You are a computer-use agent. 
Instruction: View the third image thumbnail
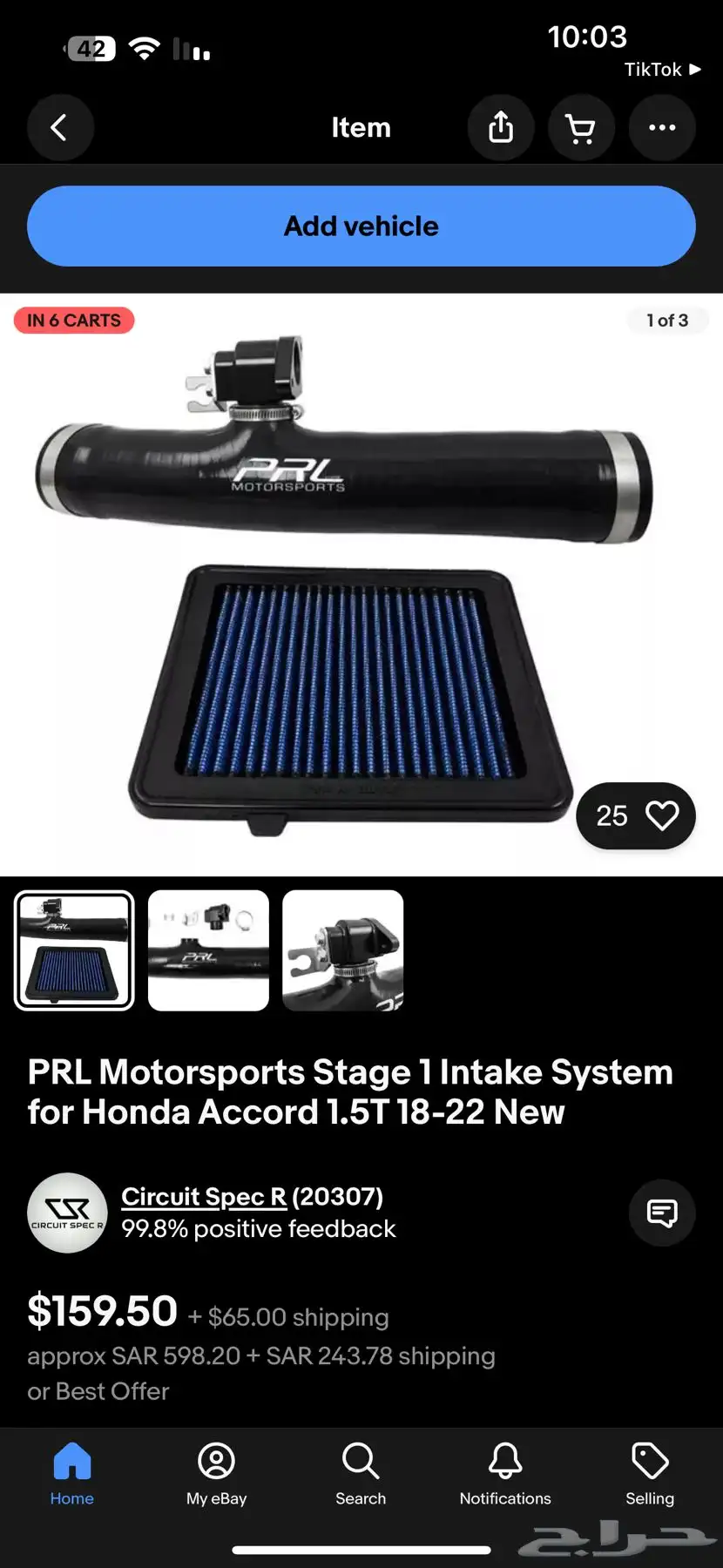342,950
